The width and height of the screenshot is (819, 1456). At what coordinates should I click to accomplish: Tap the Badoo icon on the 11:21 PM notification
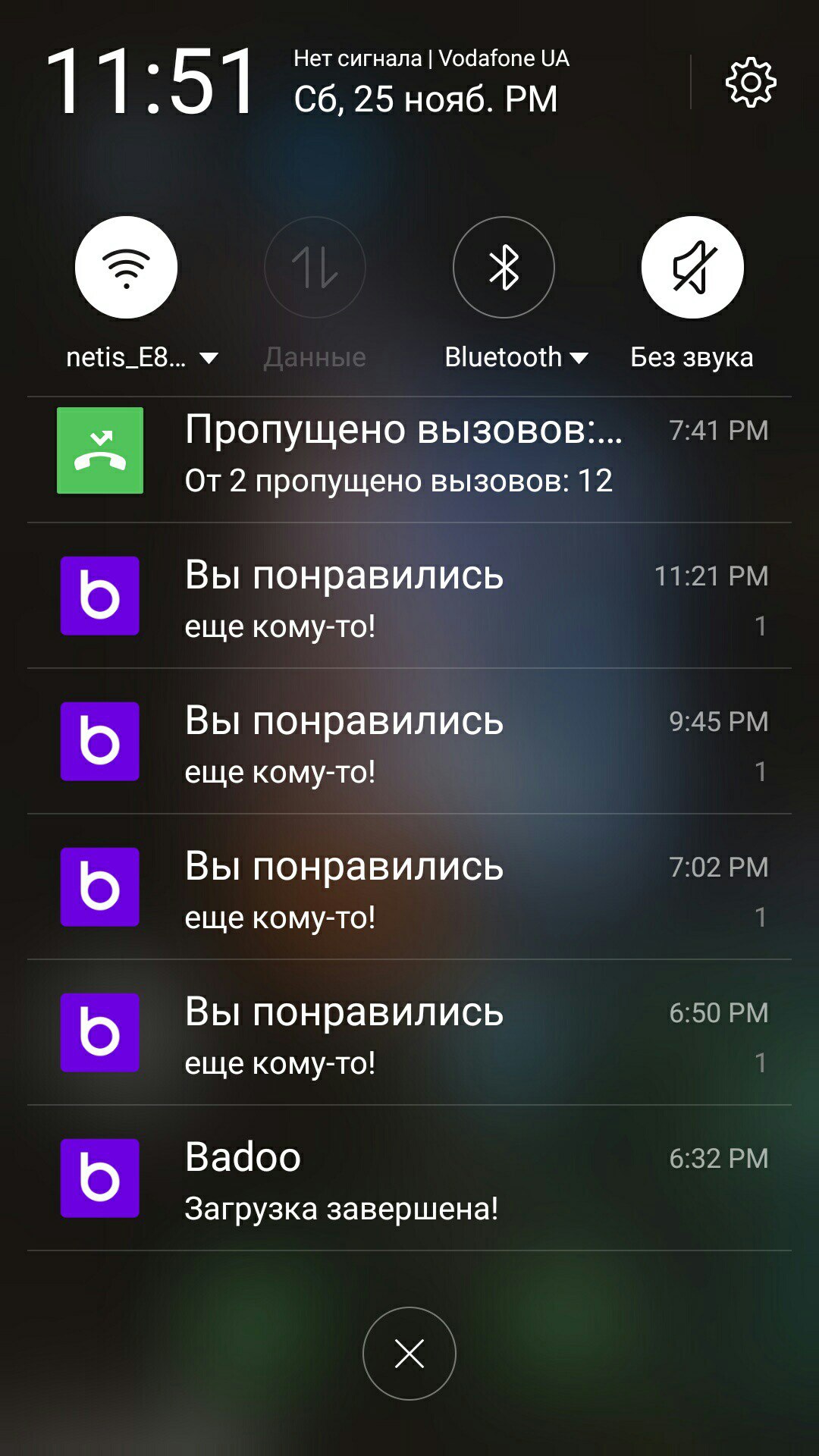99,596
